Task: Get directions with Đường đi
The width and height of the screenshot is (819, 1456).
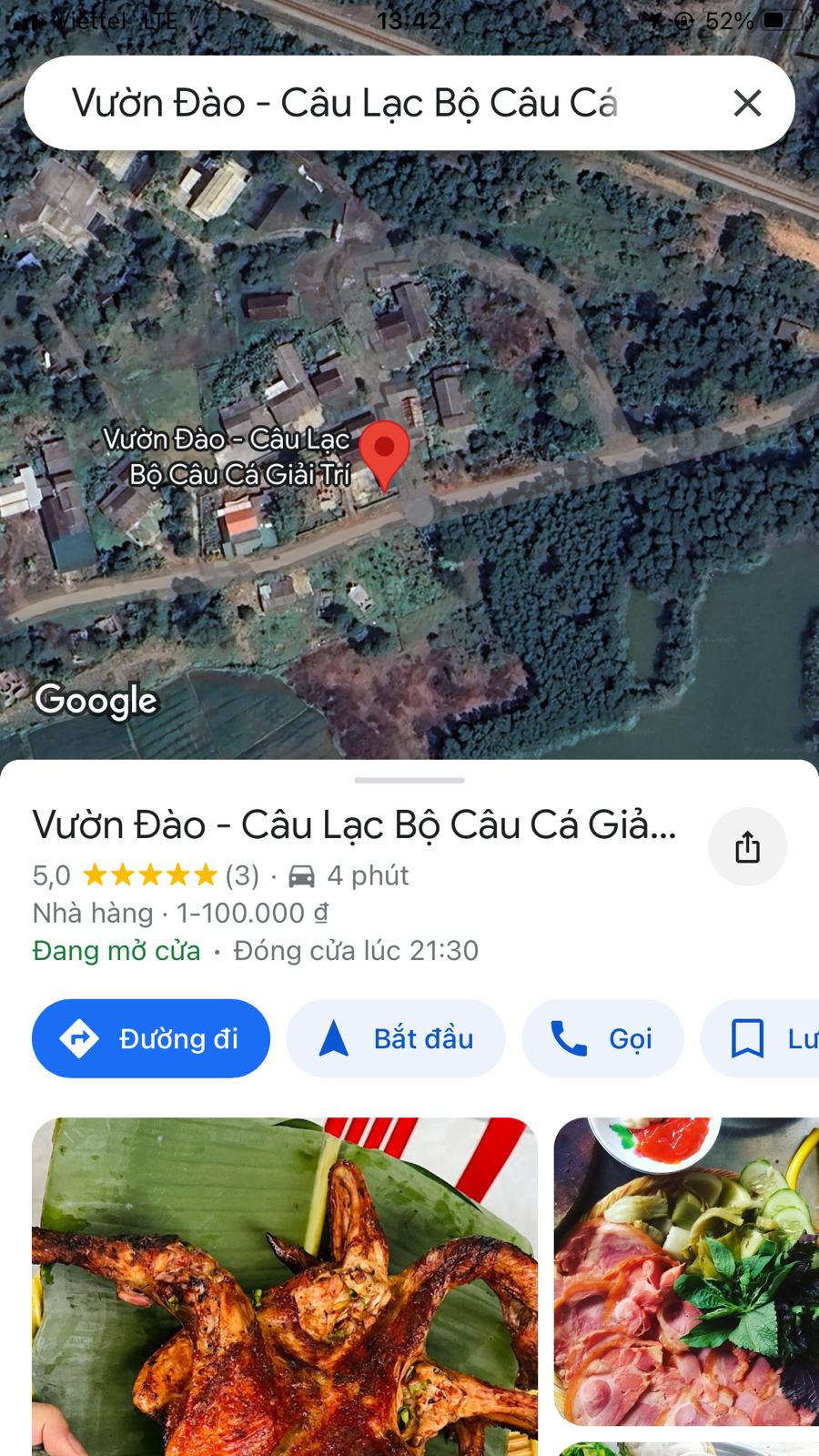Action: coord(151,1038)
